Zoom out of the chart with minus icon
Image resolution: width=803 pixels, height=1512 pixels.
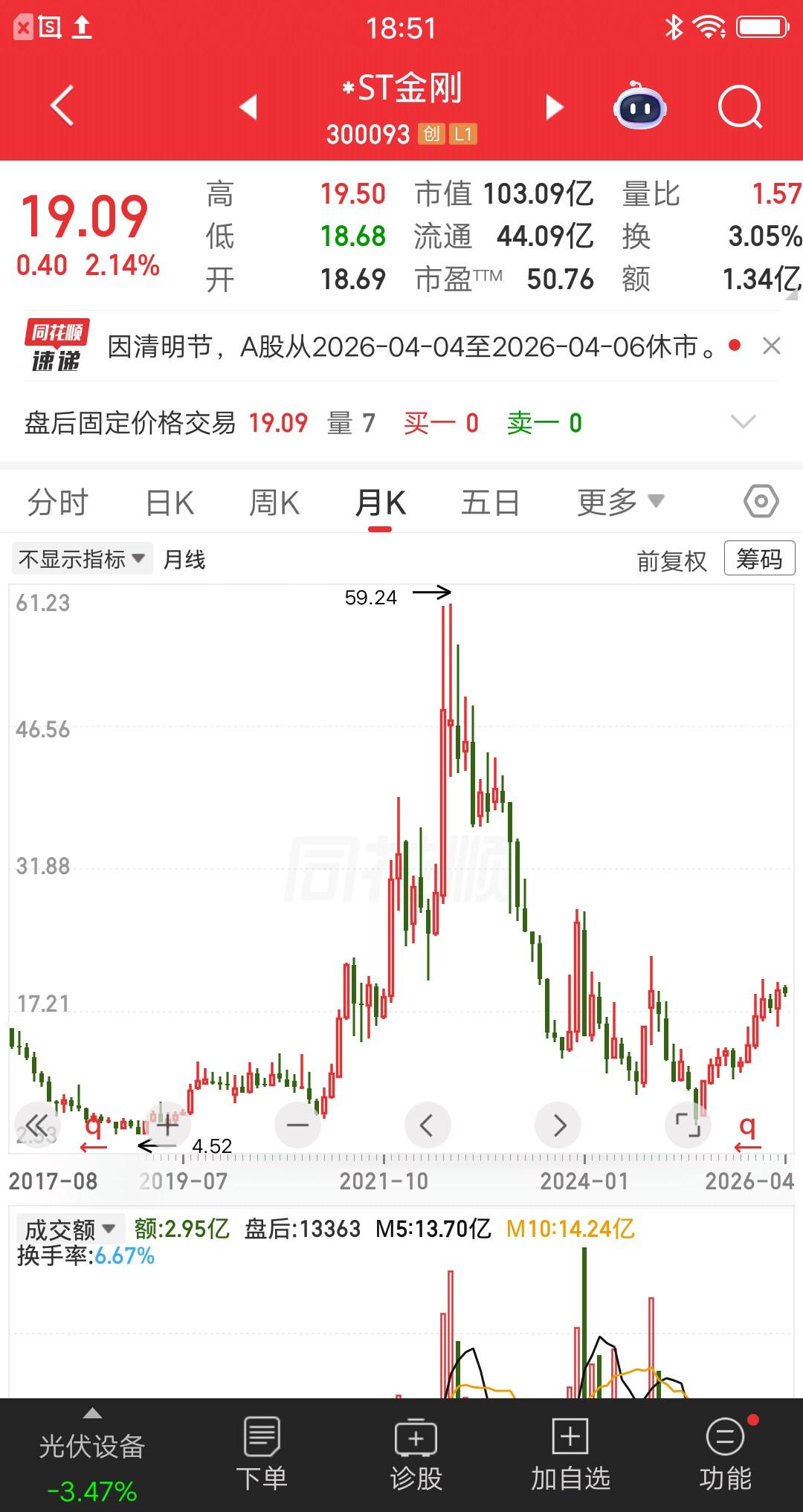click(x=297, y=1125)
